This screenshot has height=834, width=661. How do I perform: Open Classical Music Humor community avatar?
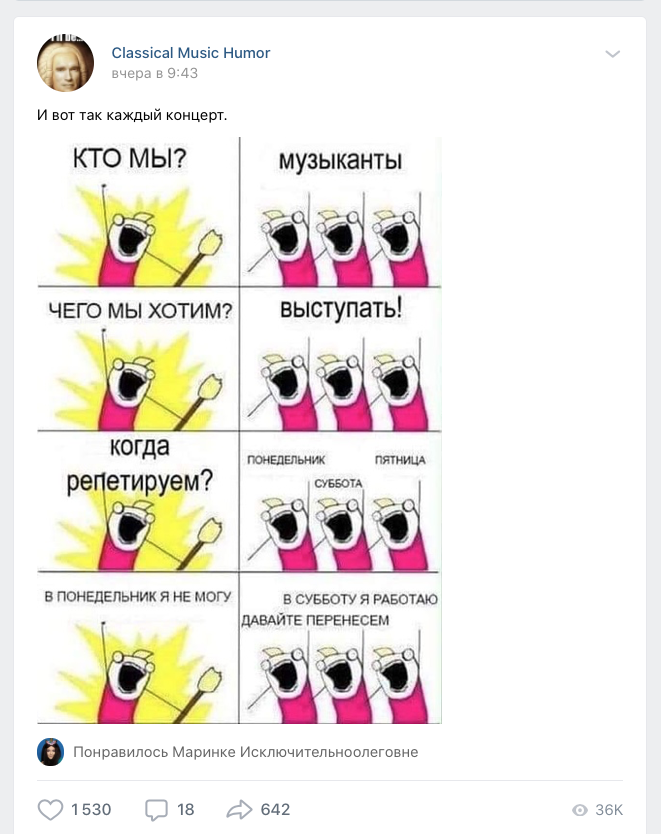(x=65, y=63)
